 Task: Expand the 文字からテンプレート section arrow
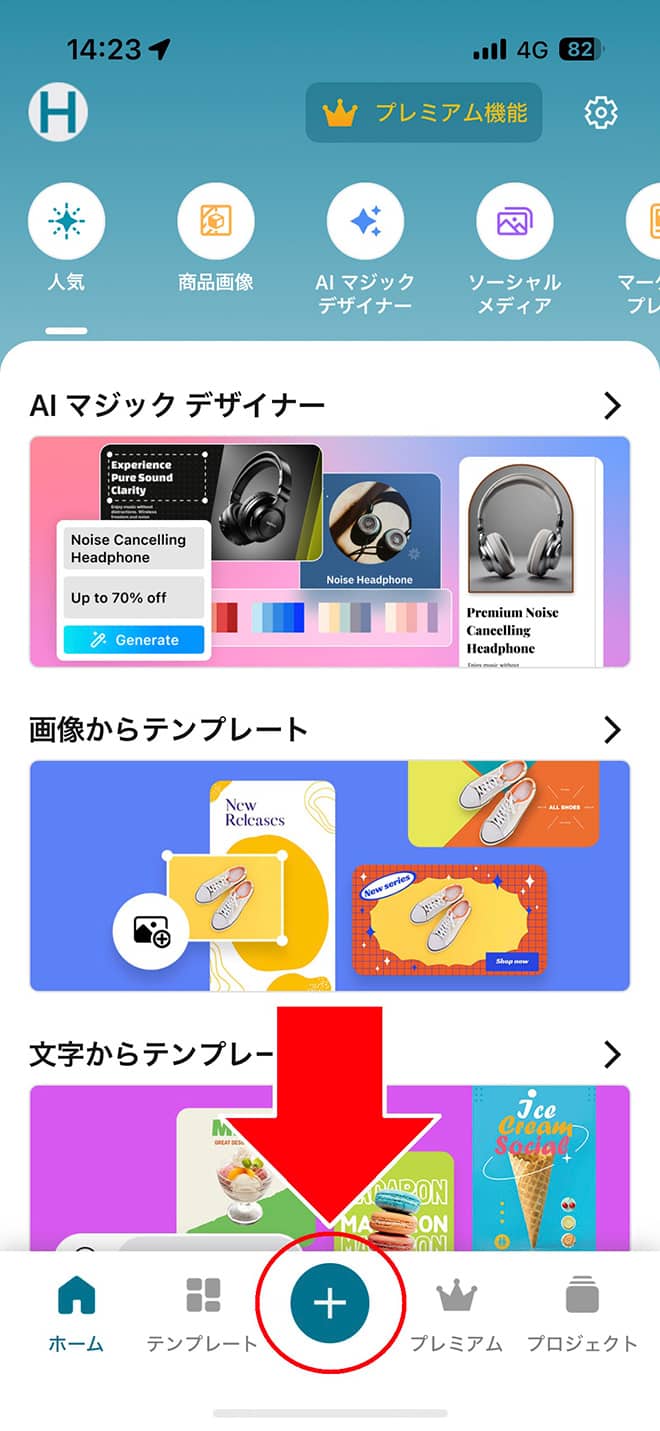(x=612, y=1054)
